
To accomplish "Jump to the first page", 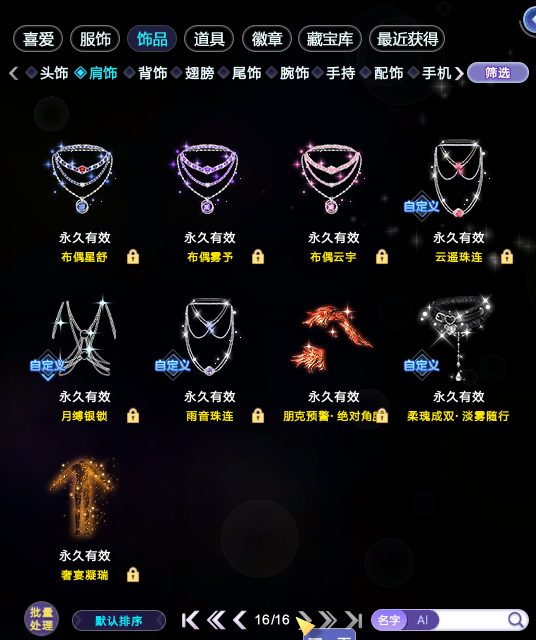I will pos(190,620).
